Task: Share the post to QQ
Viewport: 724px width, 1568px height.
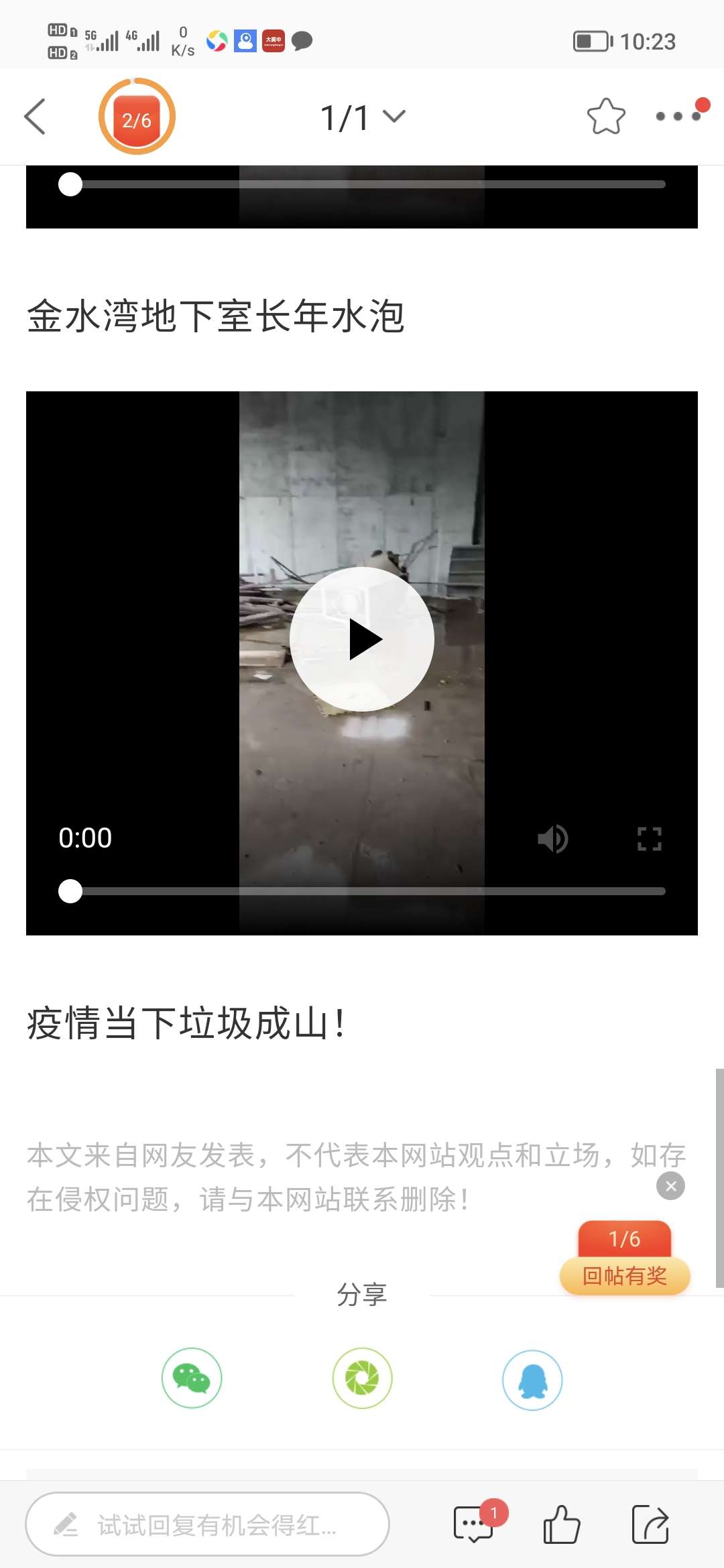Action: 532,1380
